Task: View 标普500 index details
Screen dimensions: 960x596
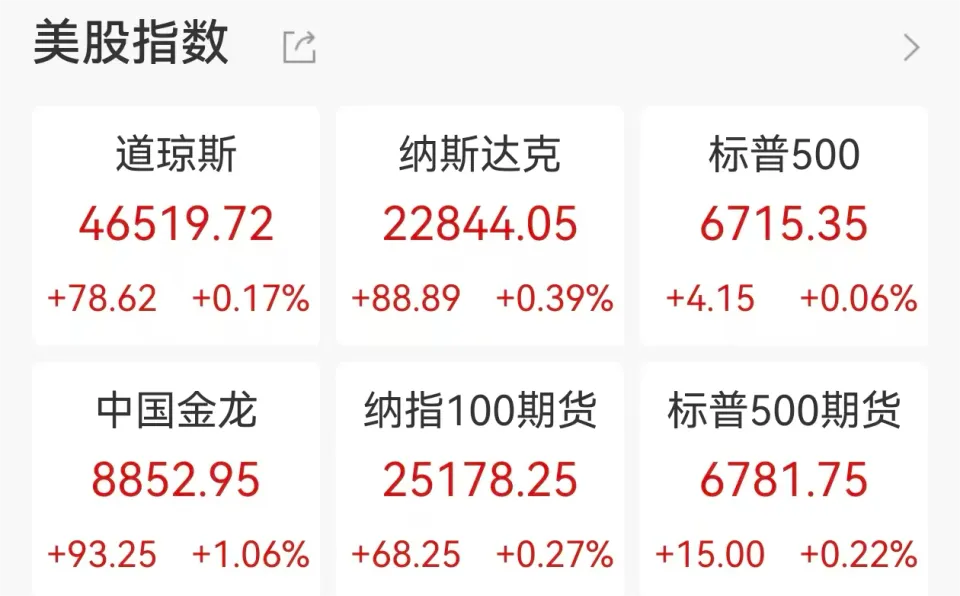Action: [784, 226]
